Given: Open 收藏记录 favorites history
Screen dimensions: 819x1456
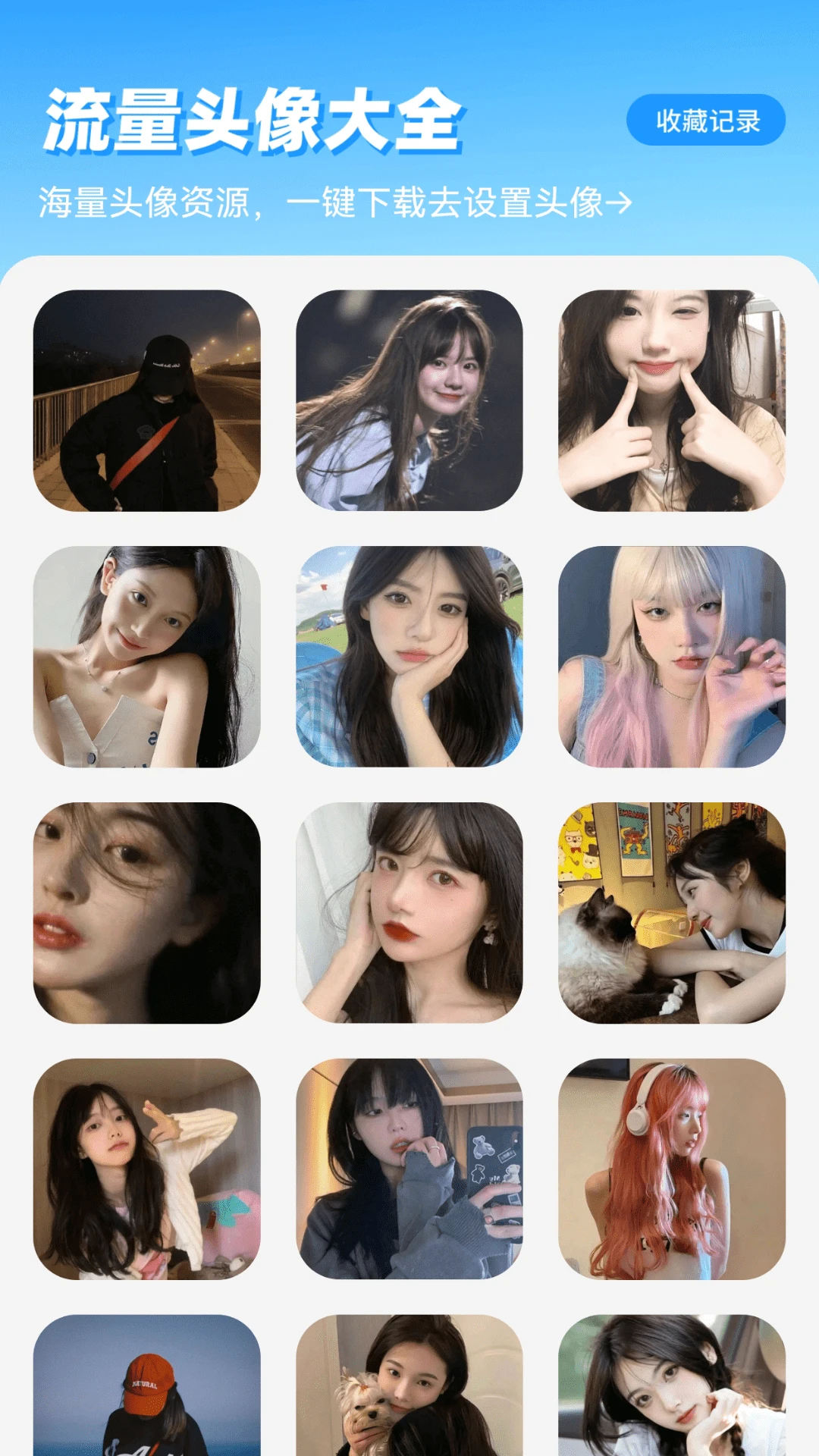Looking at the screenshot, I should 706,120.
